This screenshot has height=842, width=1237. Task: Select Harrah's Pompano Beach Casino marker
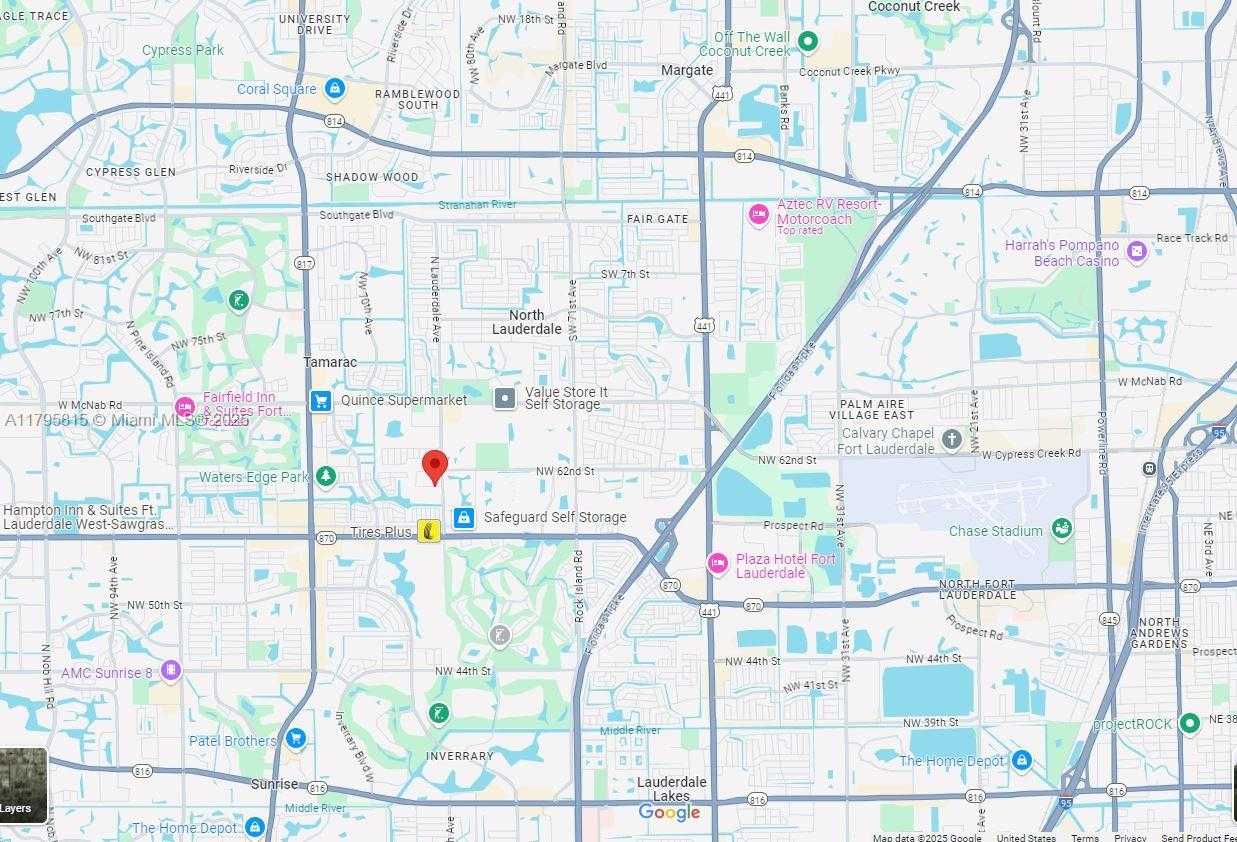coord(1136,251)
